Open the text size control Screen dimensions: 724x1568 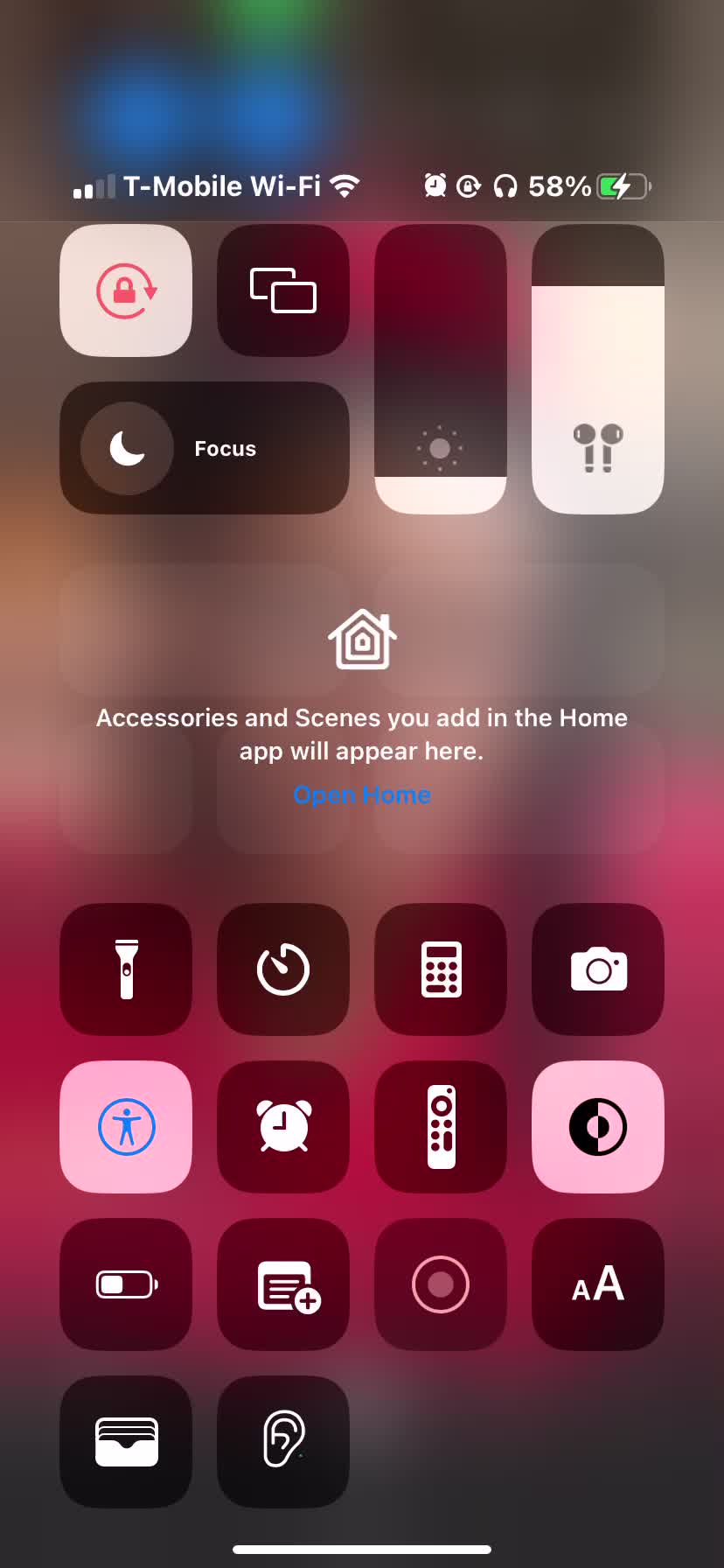point(598,1284)
